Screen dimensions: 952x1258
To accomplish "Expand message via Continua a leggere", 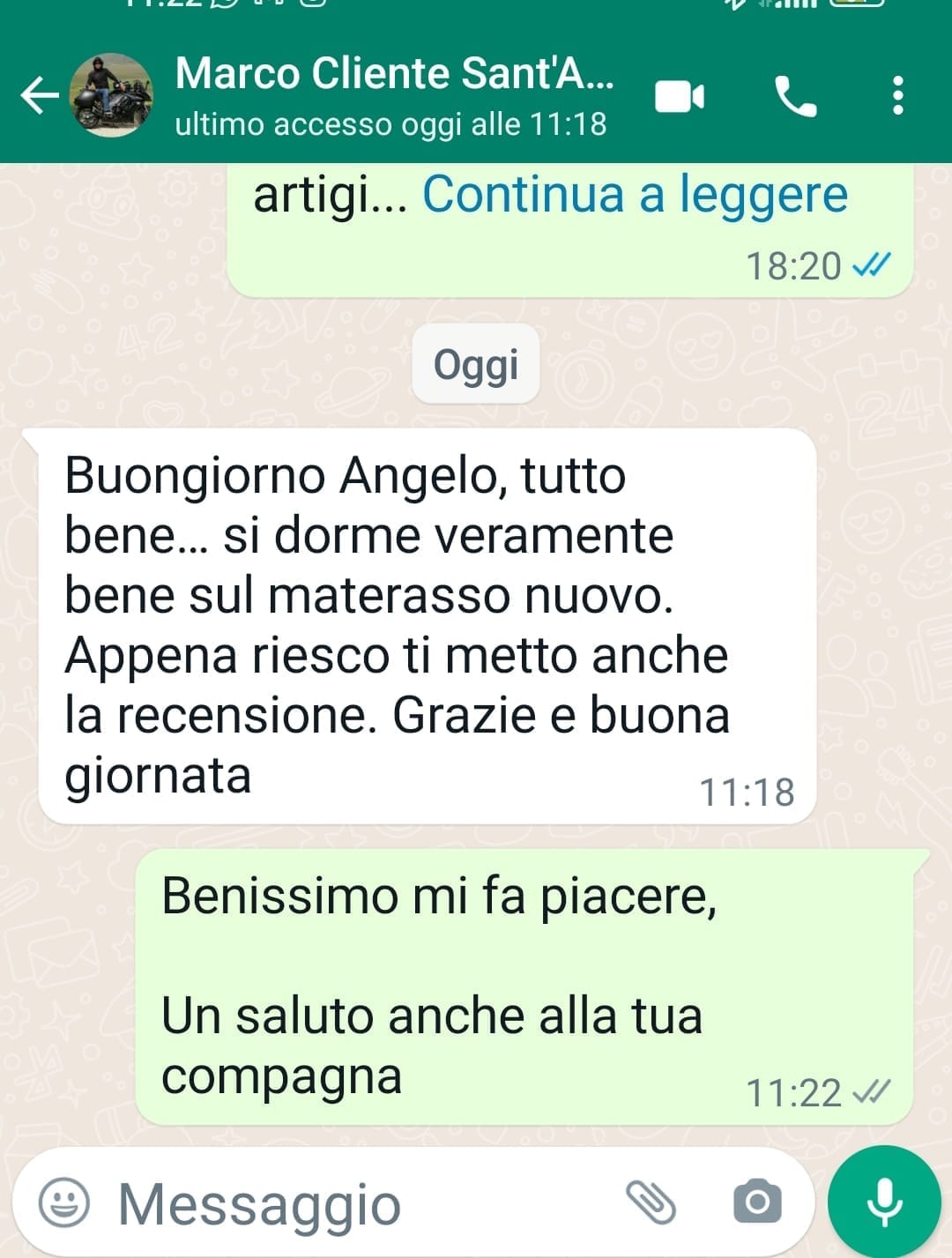I will [635, 195].
